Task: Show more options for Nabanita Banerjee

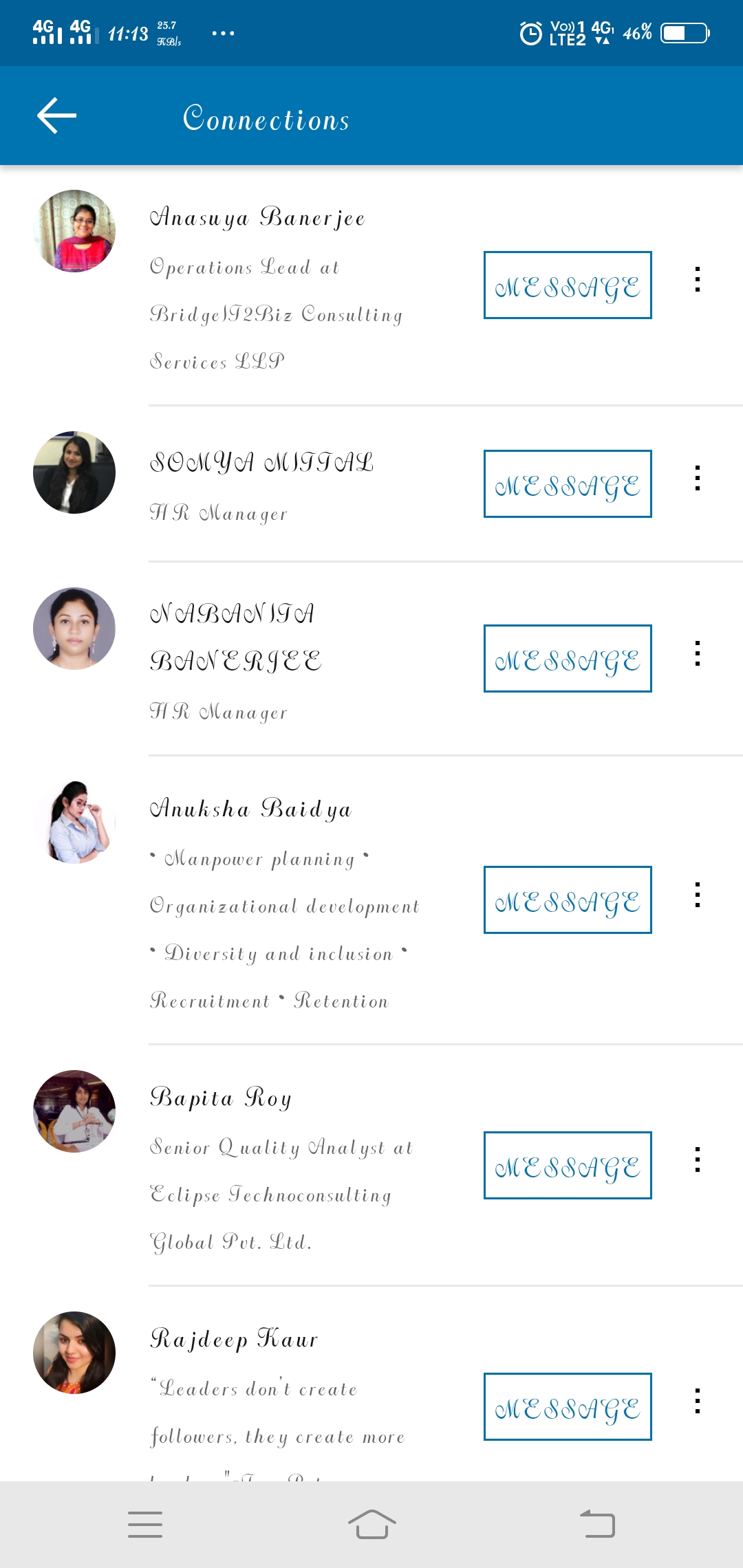Action: pyautogui.click(x=698, y=653)
